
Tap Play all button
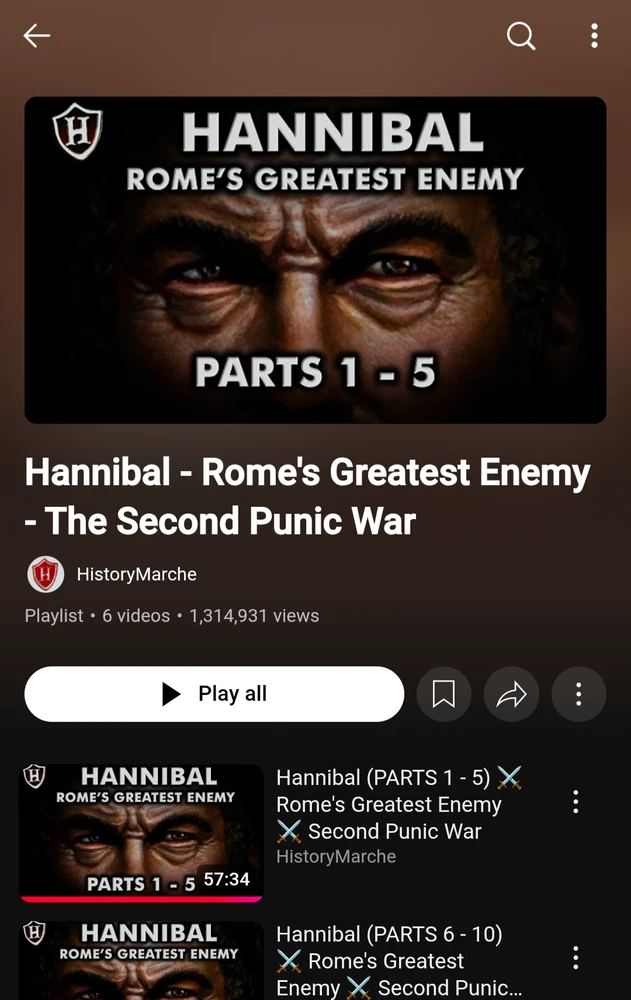214,694
